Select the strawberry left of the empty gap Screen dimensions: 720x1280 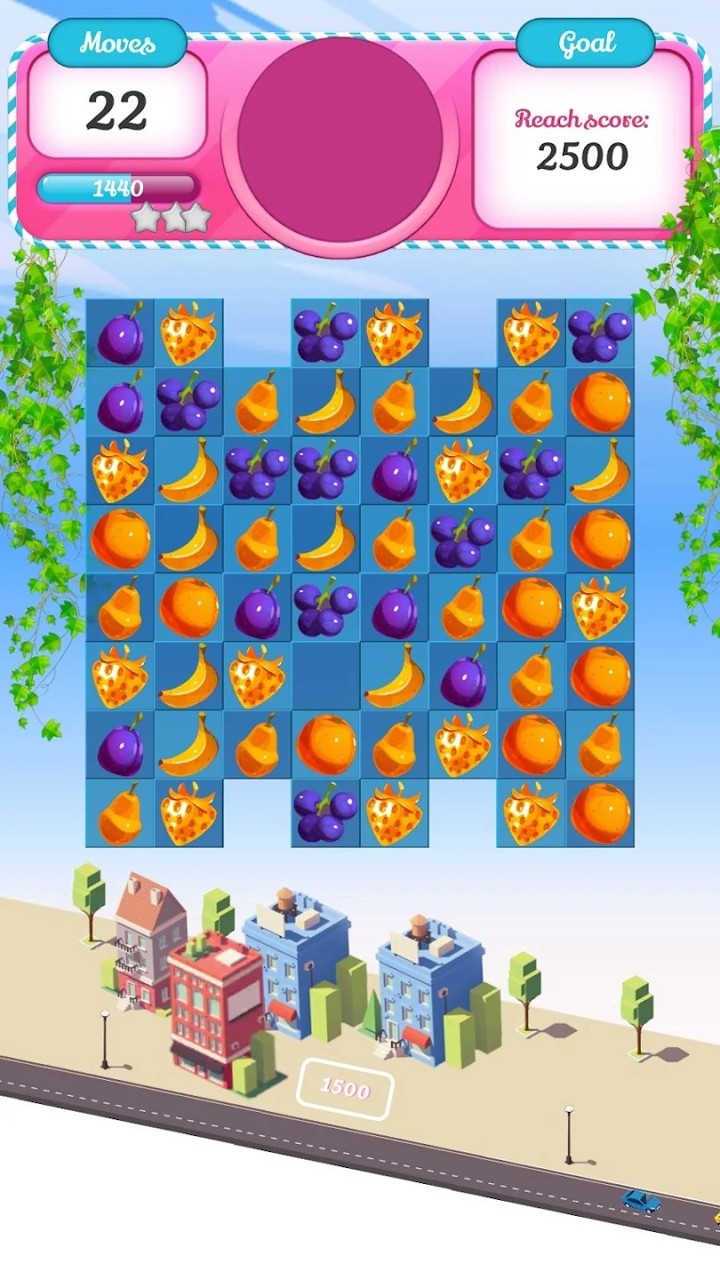256,677
